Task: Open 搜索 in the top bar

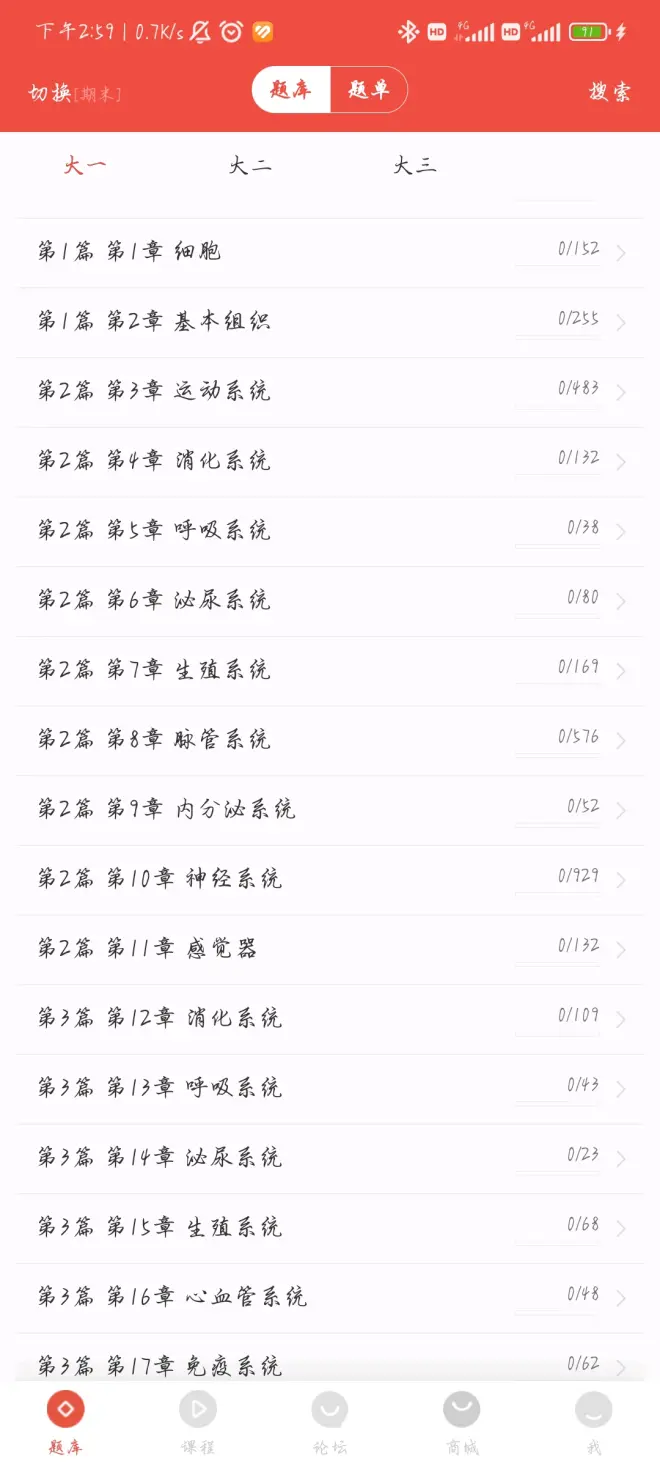Action: tap(609, 92)
